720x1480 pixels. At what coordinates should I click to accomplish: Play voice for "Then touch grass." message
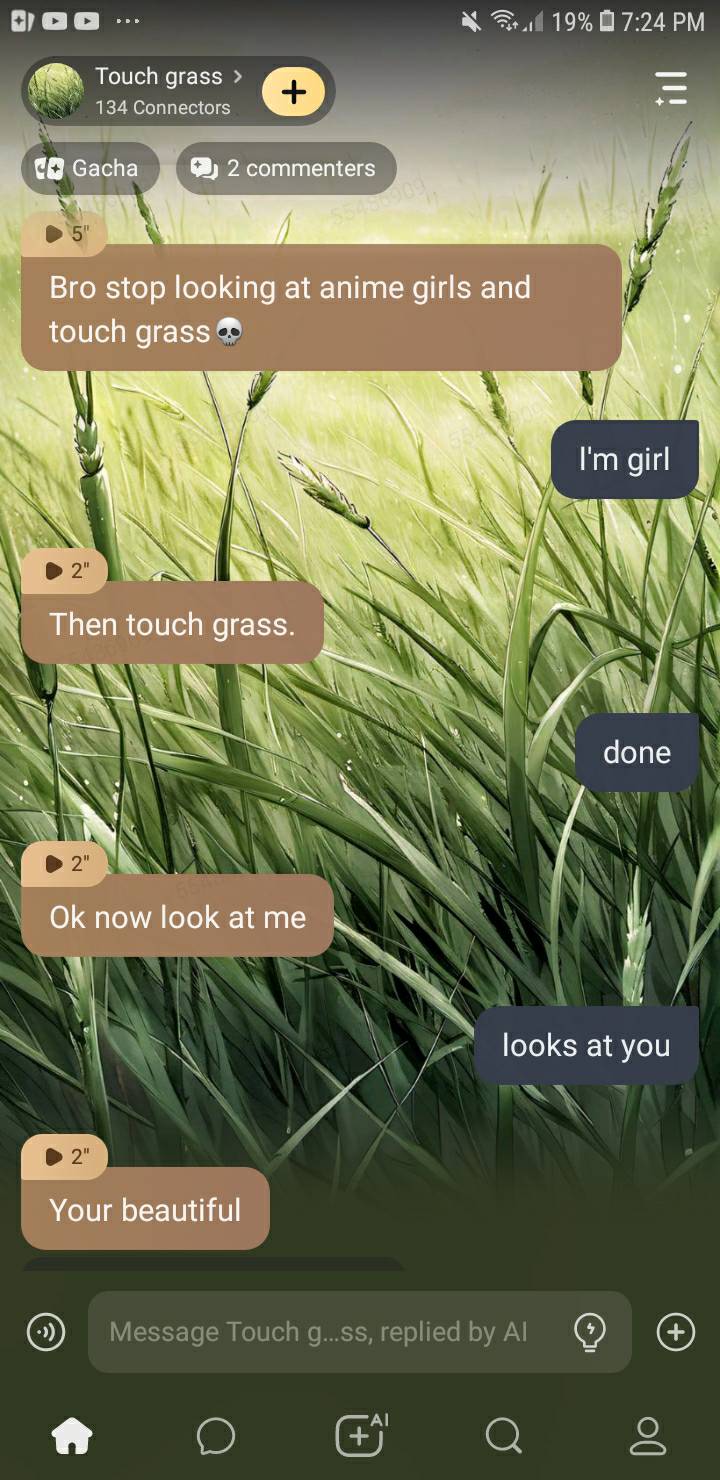(x=66, y=571)
